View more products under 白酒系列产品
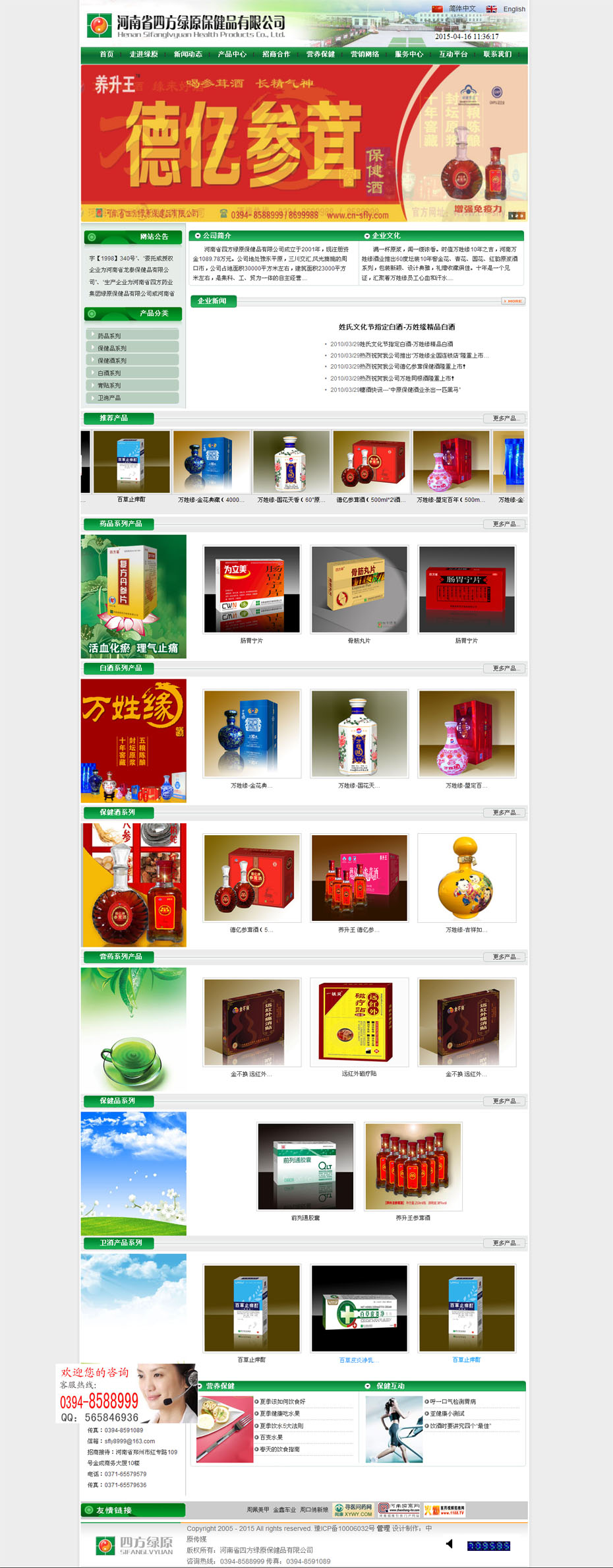This screenshot has width=613, height=1568. click(x=505, y=668)
